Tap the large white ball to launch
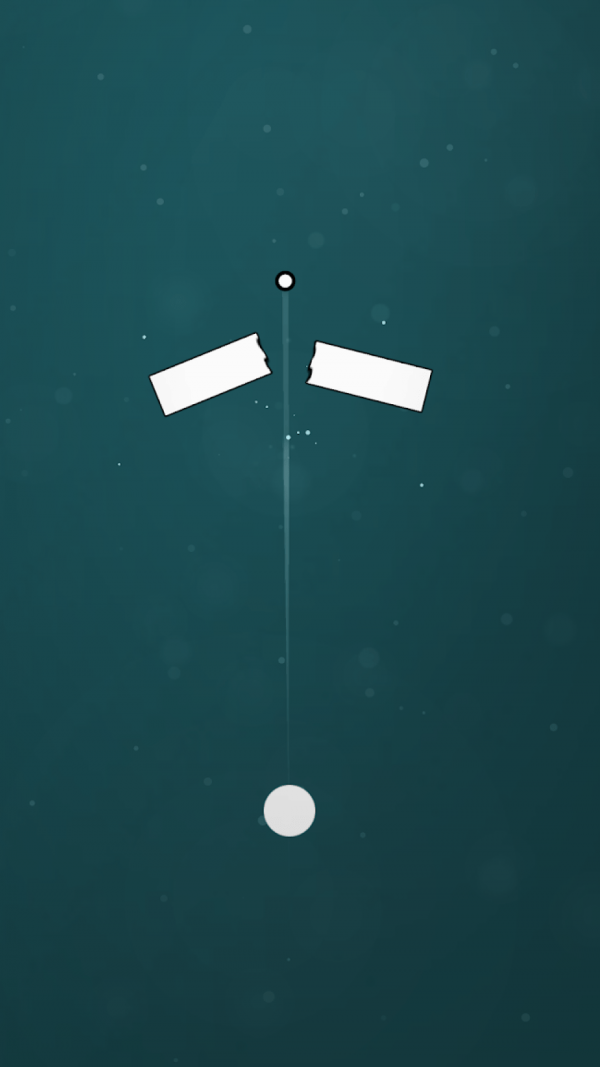600x1067 pixels. click(289, 810)
